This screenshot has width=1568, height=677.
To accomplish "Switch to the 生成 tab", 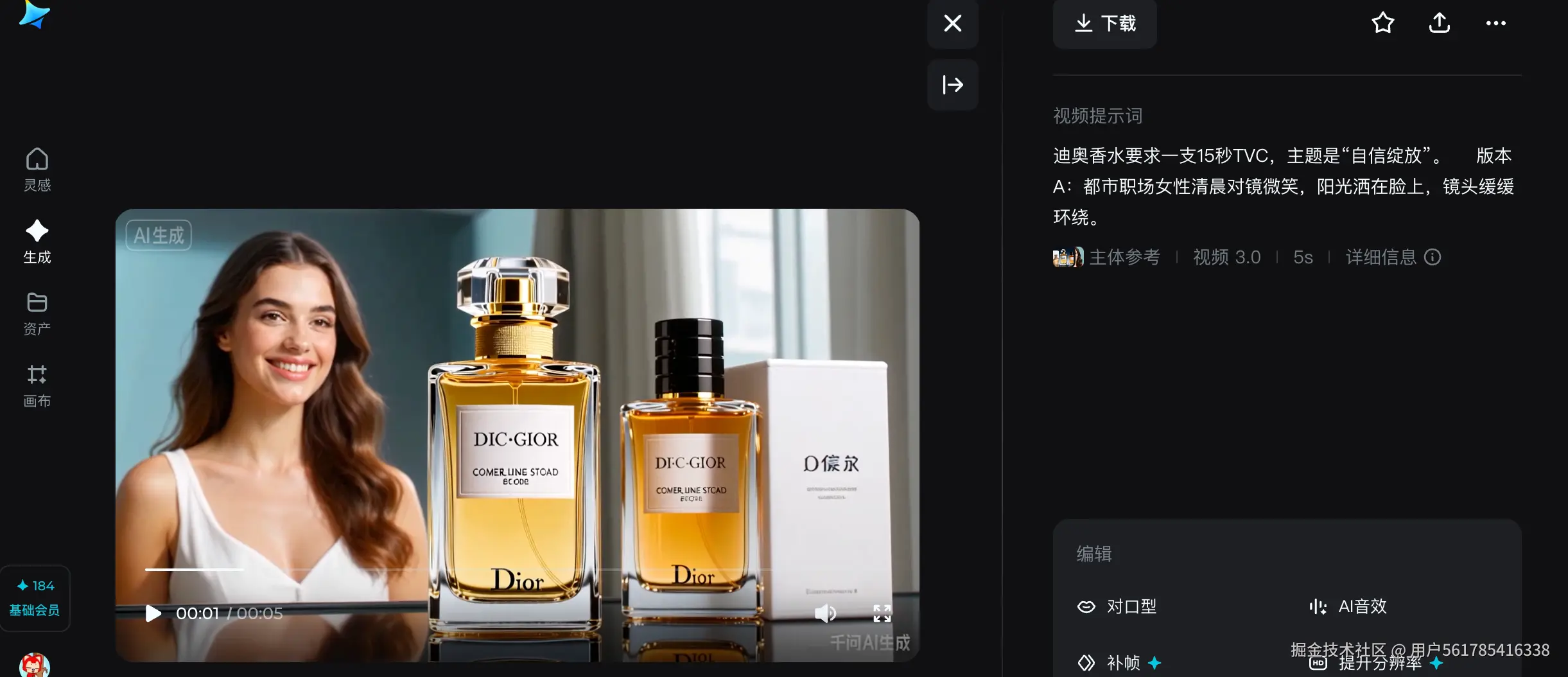I will pos(37,241).
